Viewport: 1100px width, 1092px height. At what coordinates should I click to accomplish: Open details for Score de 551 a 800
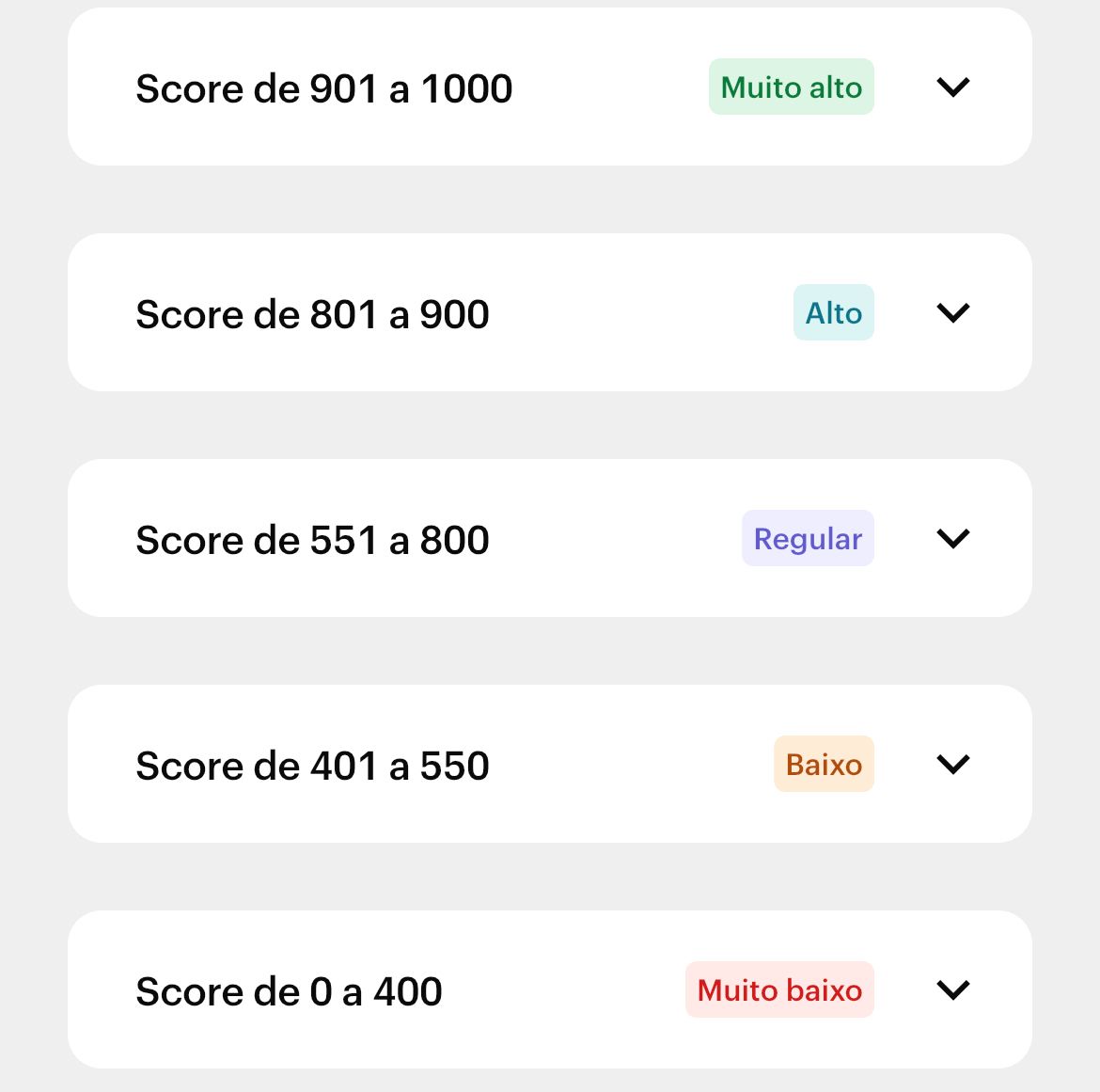[952, 539]
